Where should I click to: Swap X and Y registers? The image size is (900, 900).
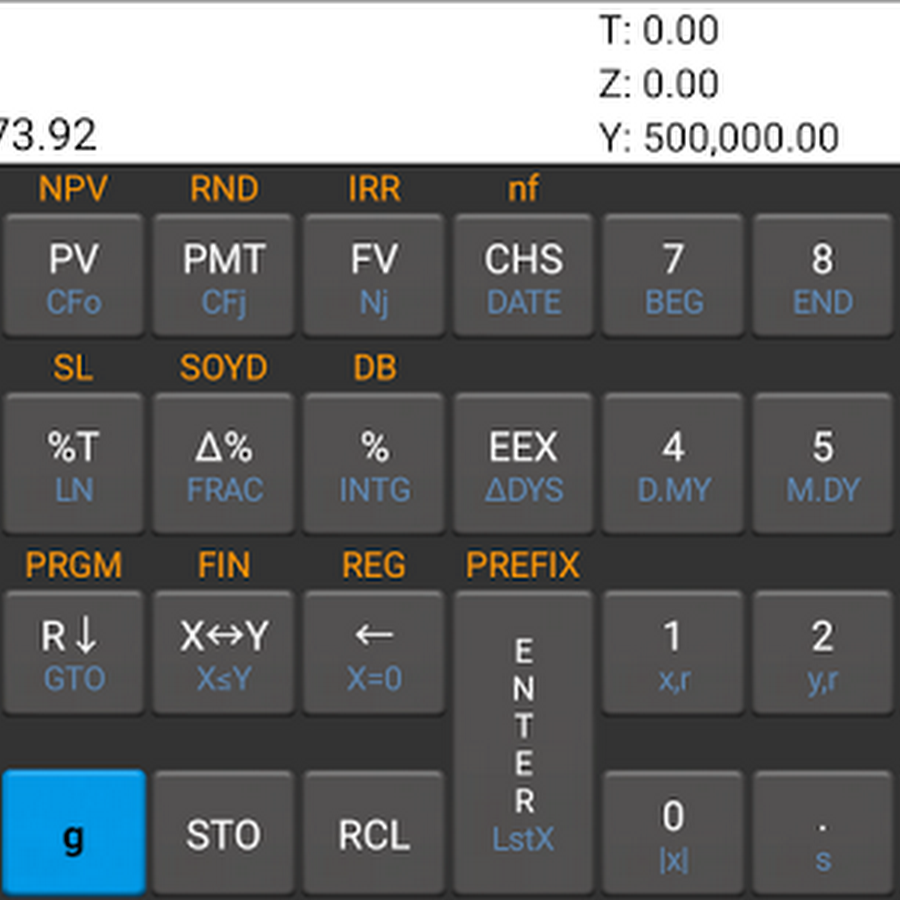[x=224, y=652]
